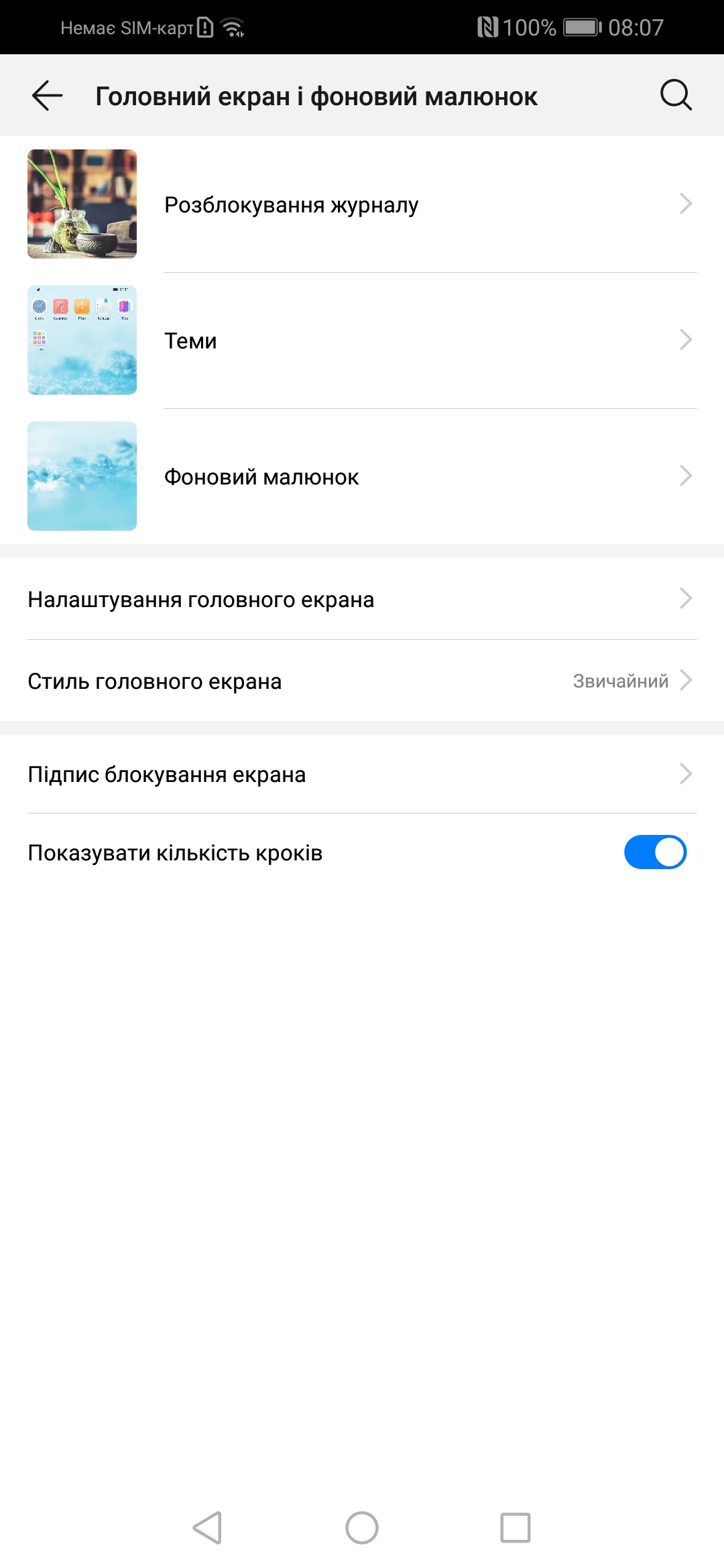
Task: Open Фоновий малюнок wallpaper settings
Action: (362, 476)
